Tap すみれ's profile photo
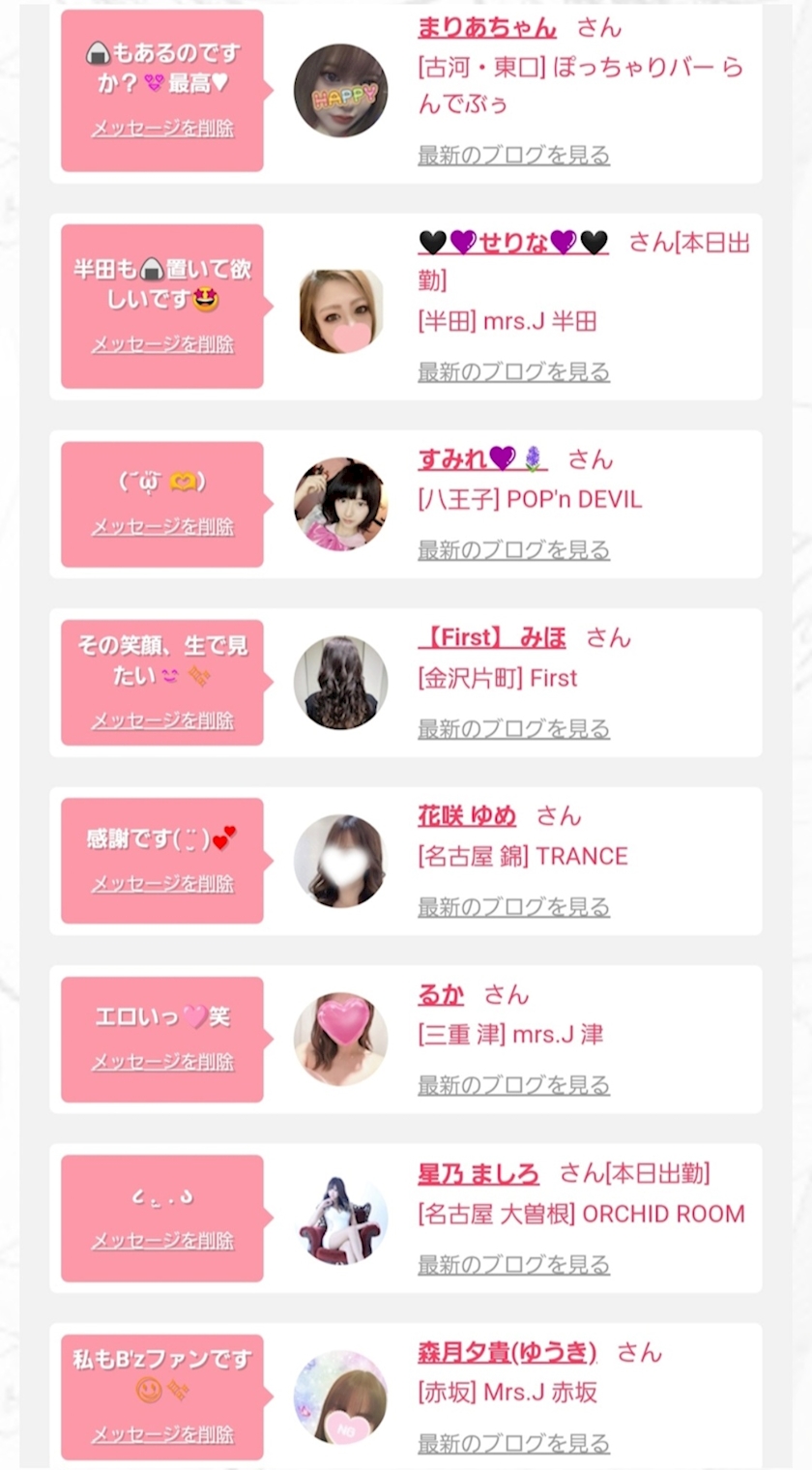The image size is (812, 1470). coord(340,505)
